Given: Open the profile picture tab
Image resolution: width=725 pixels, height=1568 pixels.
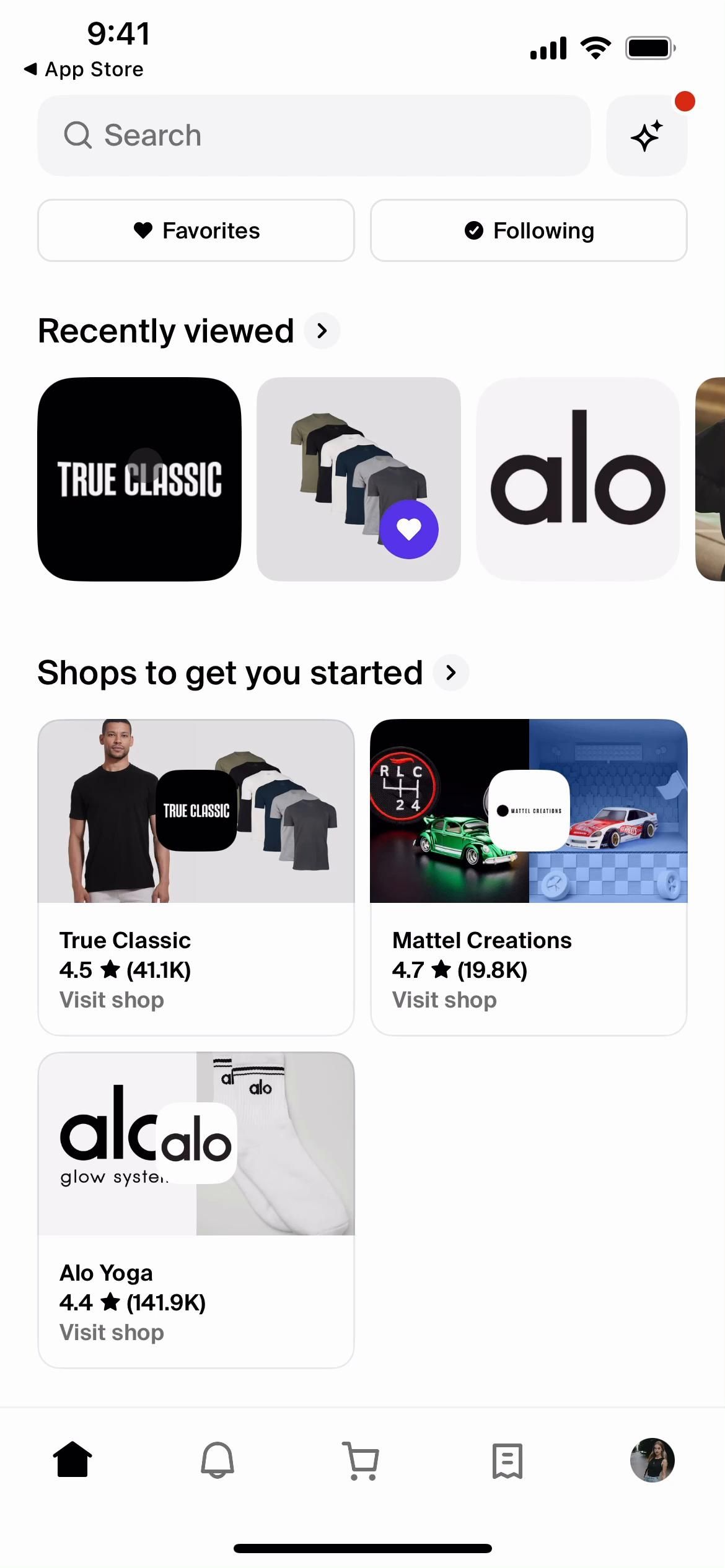Looking at the screenshot, I should tap(652, 1460).
